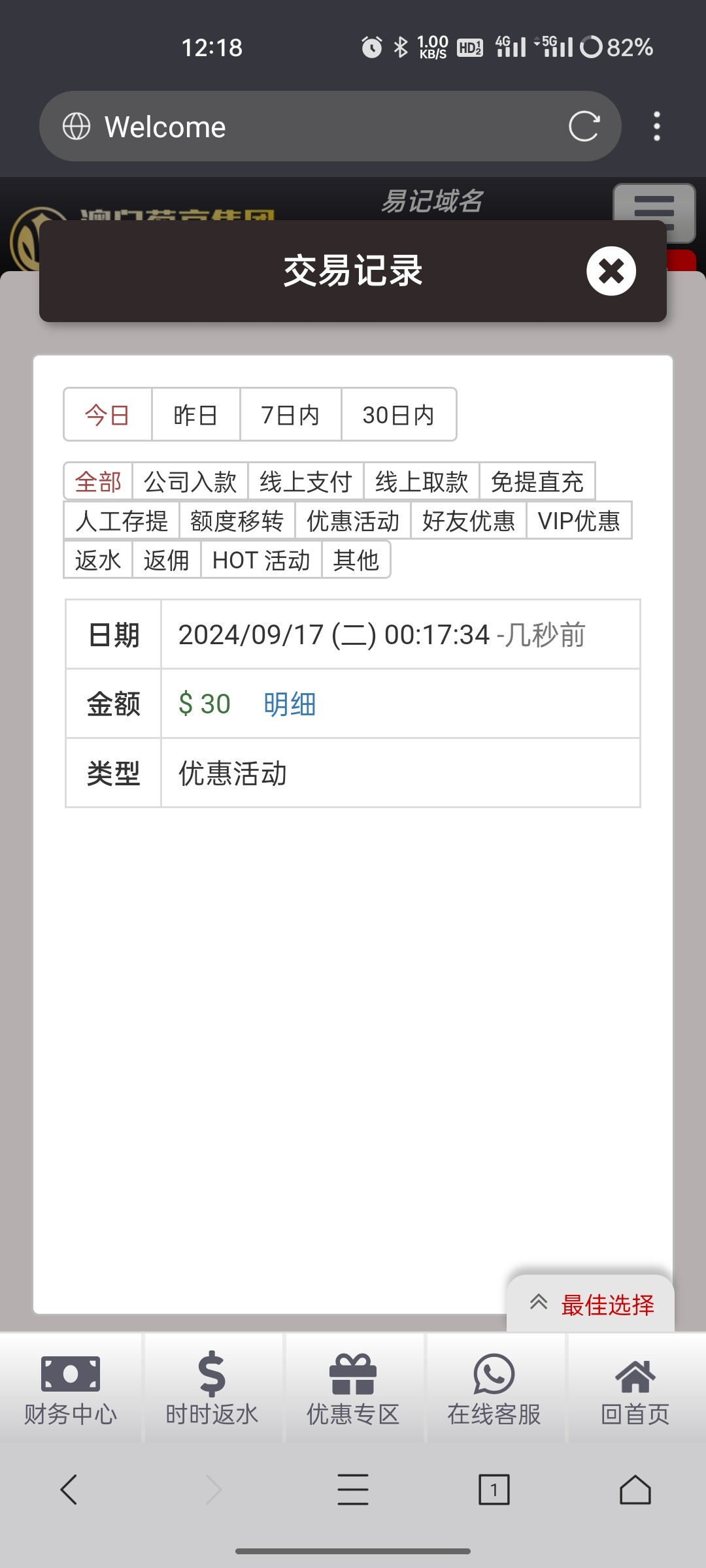The image size is (706, 1568).
Task: Filter by 公司入款
Action: pos(190,482)
